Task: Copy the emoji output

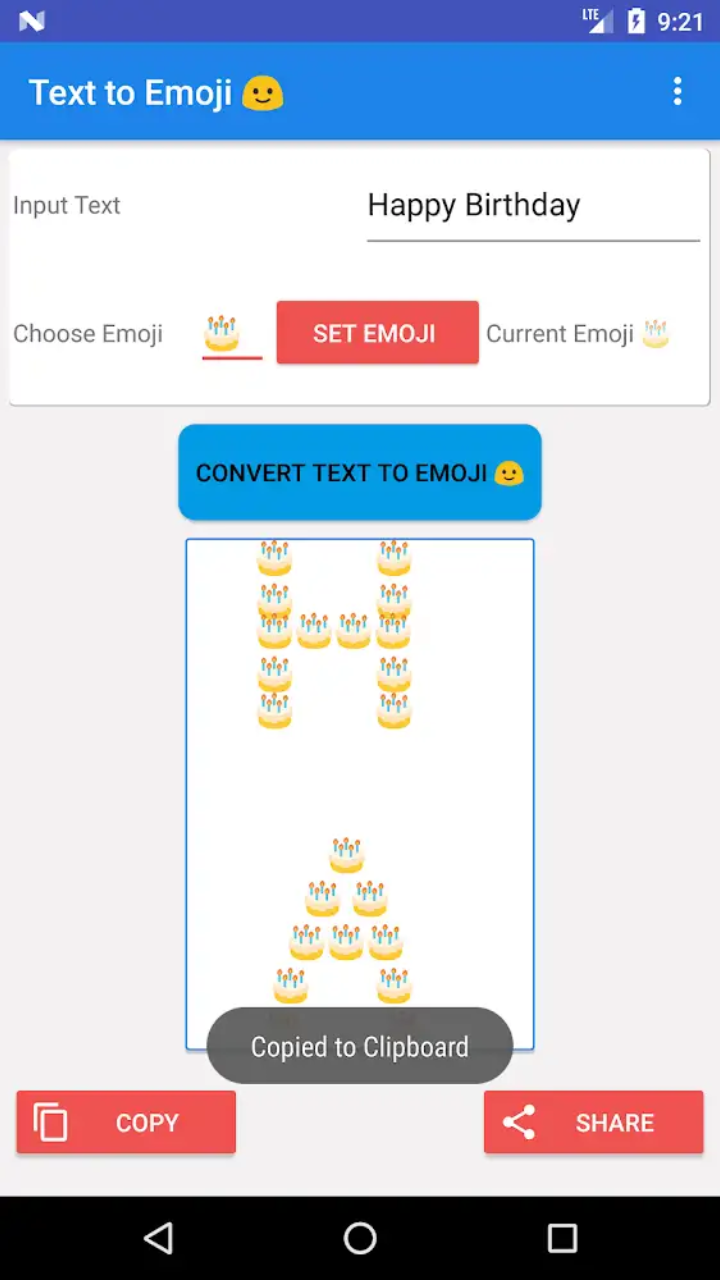Action: point(126,1122)
